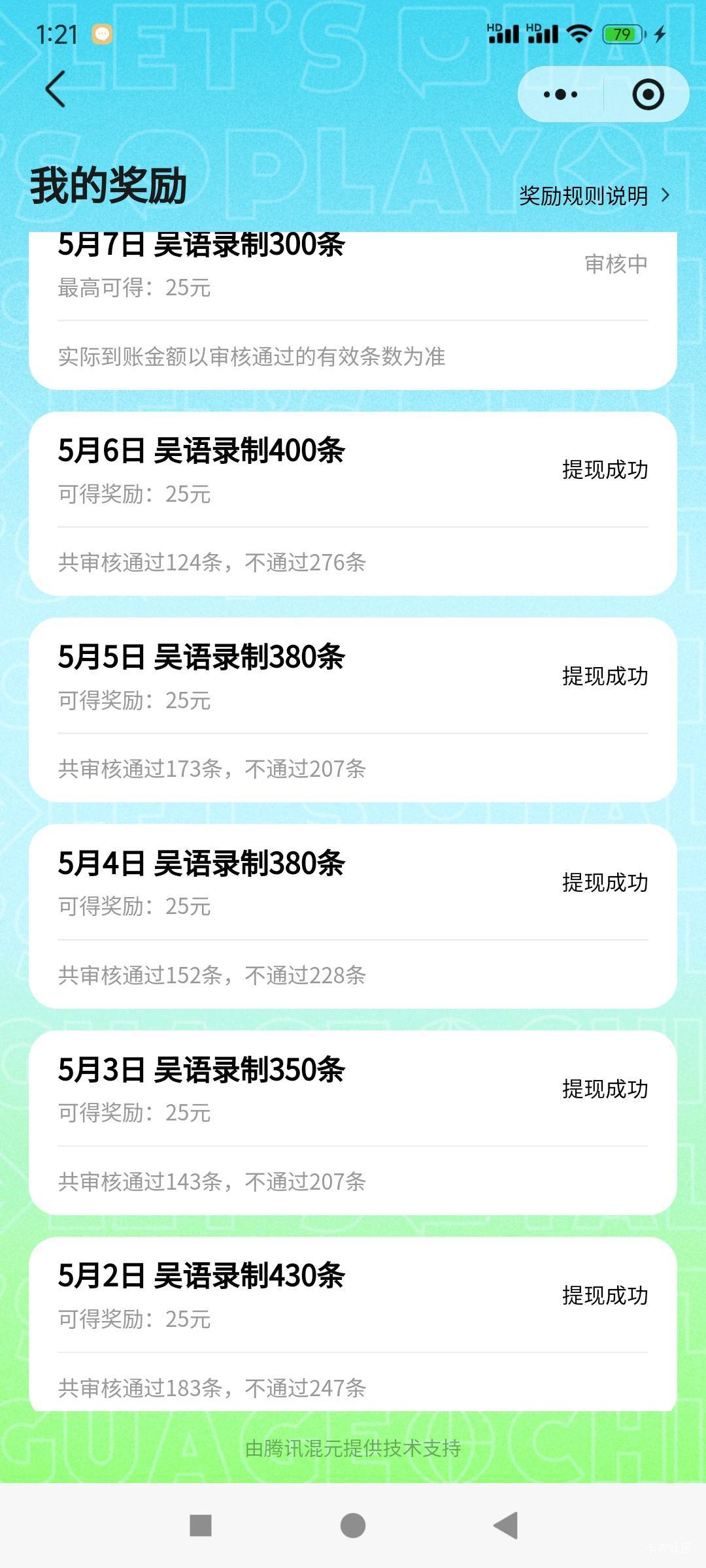Screen dimensions: 706x1568
Task: Tap the Android home button
Action: tap(353, 1526)
